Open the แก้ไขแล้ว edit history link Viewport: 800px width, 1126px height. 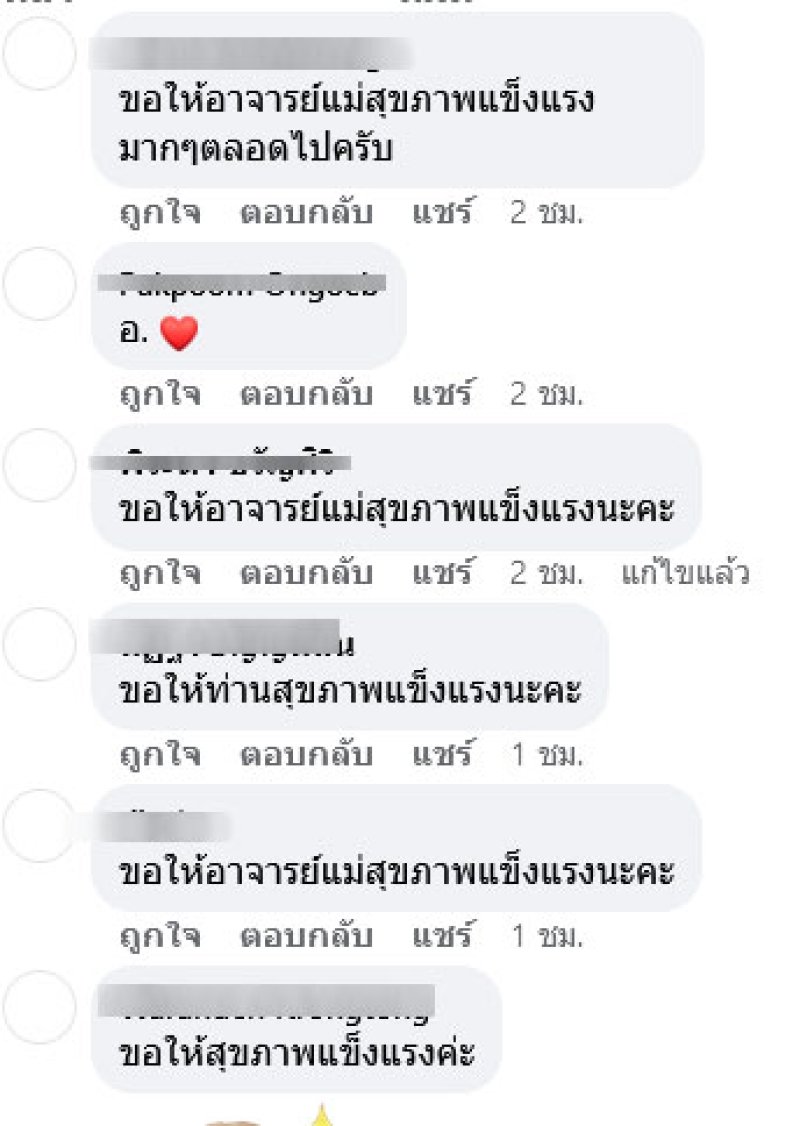[x=685, y=574]
